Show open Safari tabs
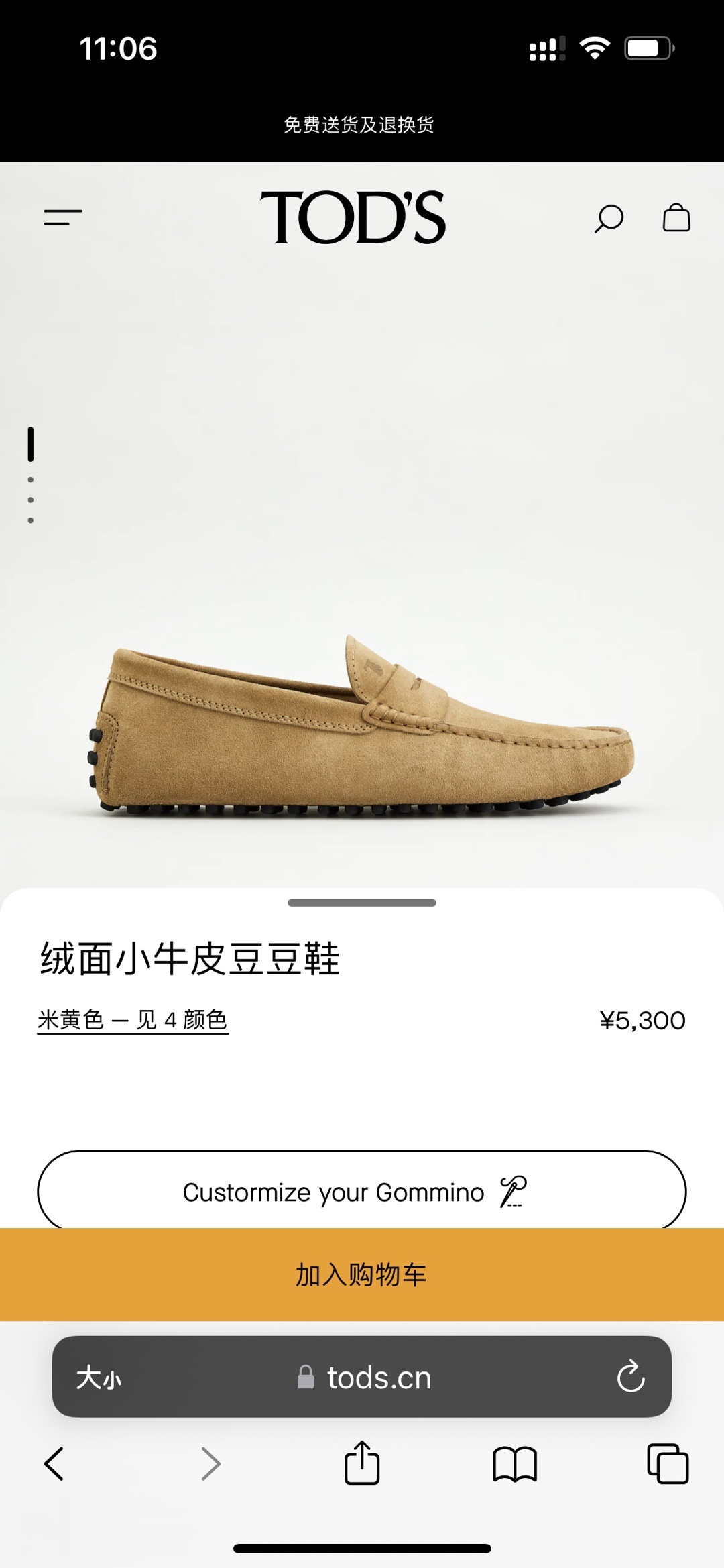 point(668,1463)
